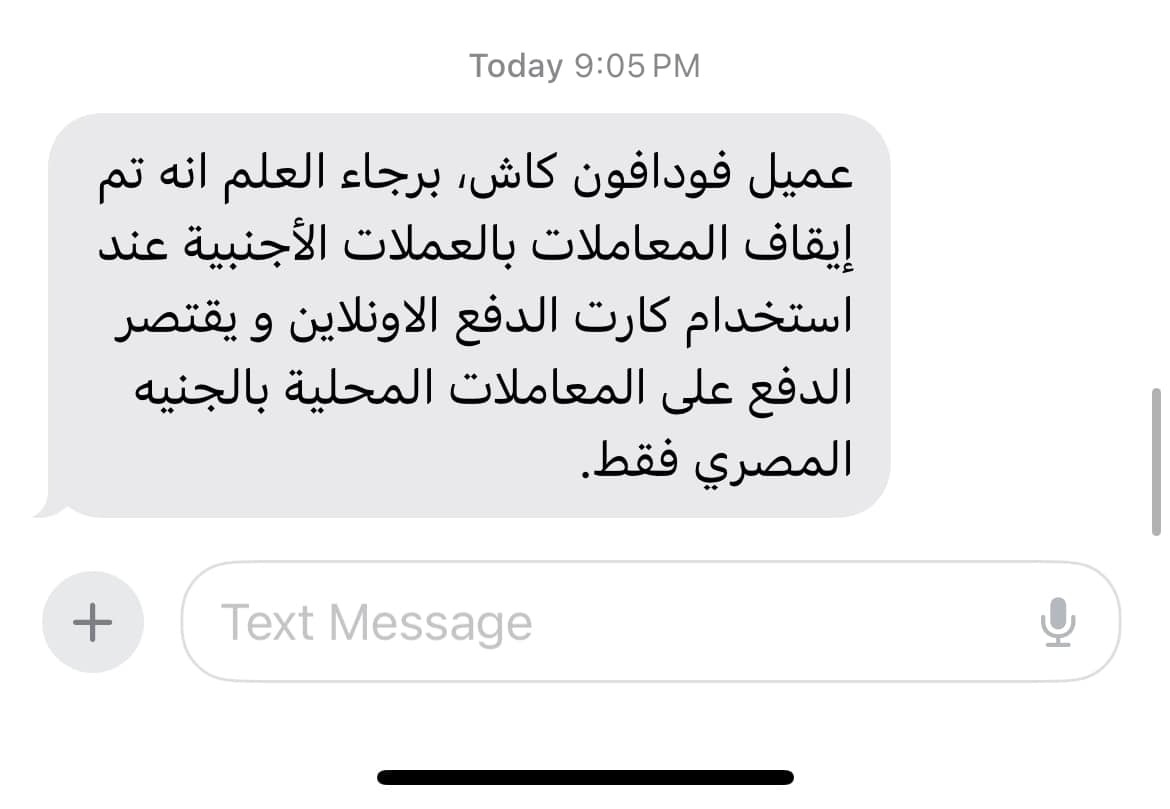Focus the Text Message input field
The width and height of the screenshot is (1170, 809).
[x=600, y=622]
